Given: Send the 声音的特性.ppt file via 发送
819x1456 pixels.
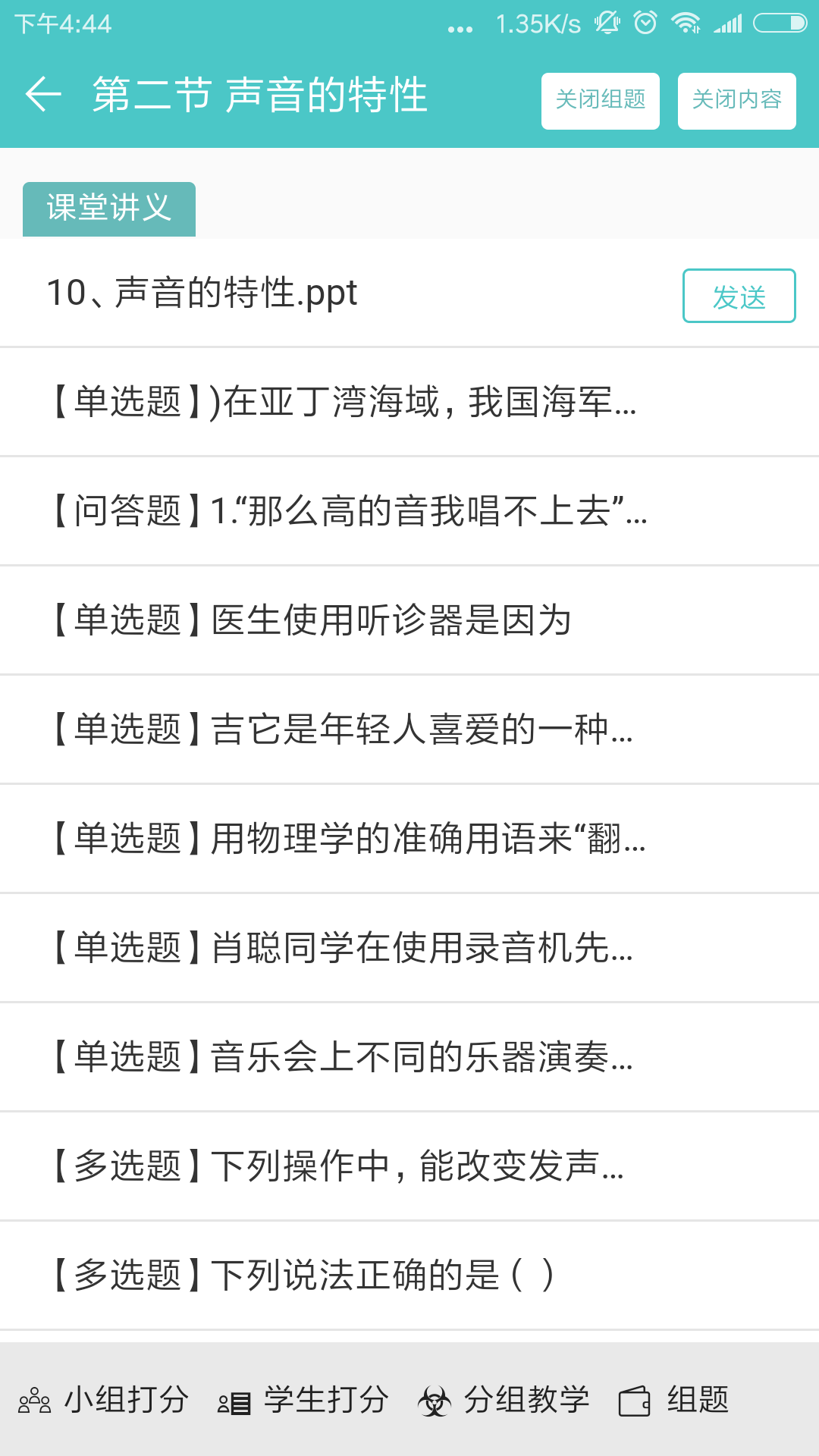Looking at the screenshot, I should (739, 297).
